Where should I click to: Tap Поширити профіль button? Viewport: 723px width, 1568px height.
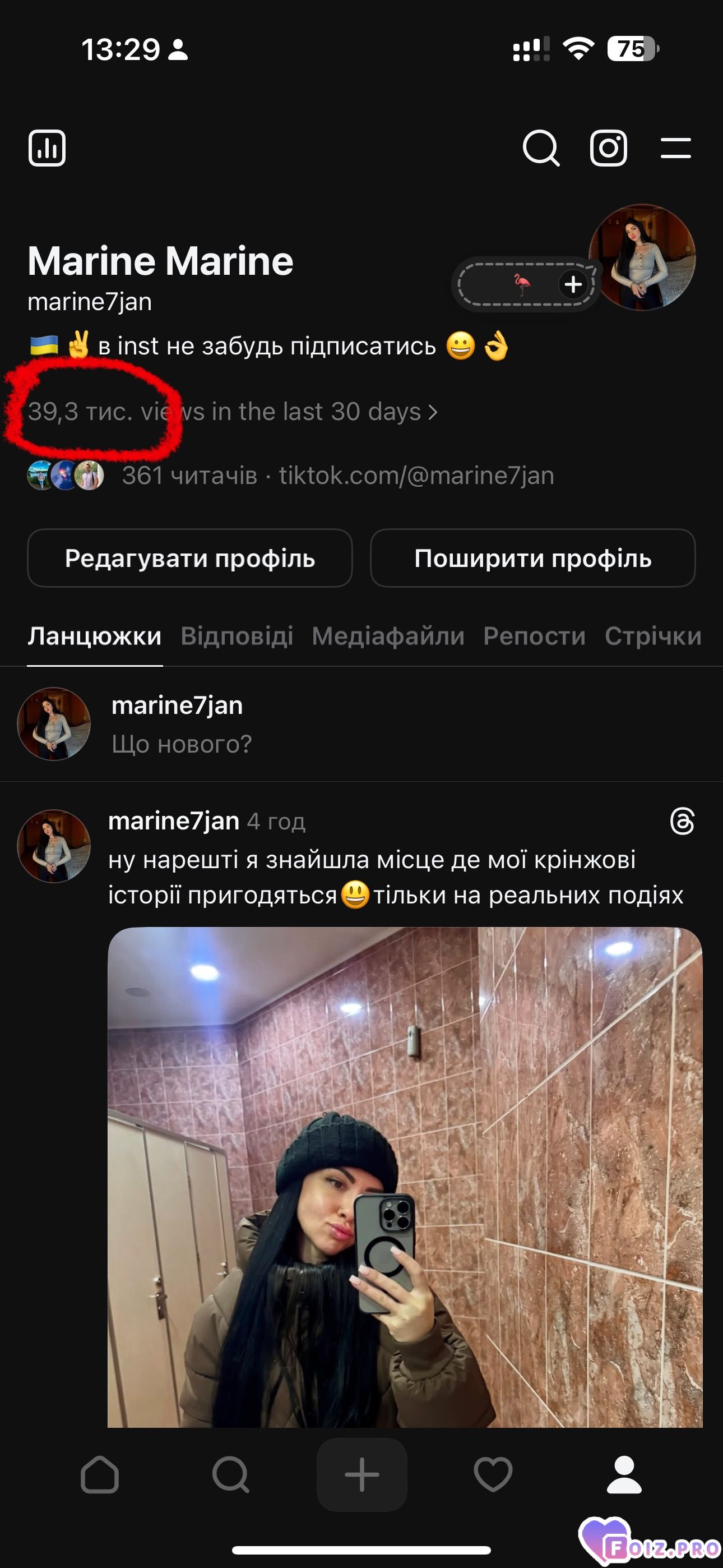tap(532, 558)
